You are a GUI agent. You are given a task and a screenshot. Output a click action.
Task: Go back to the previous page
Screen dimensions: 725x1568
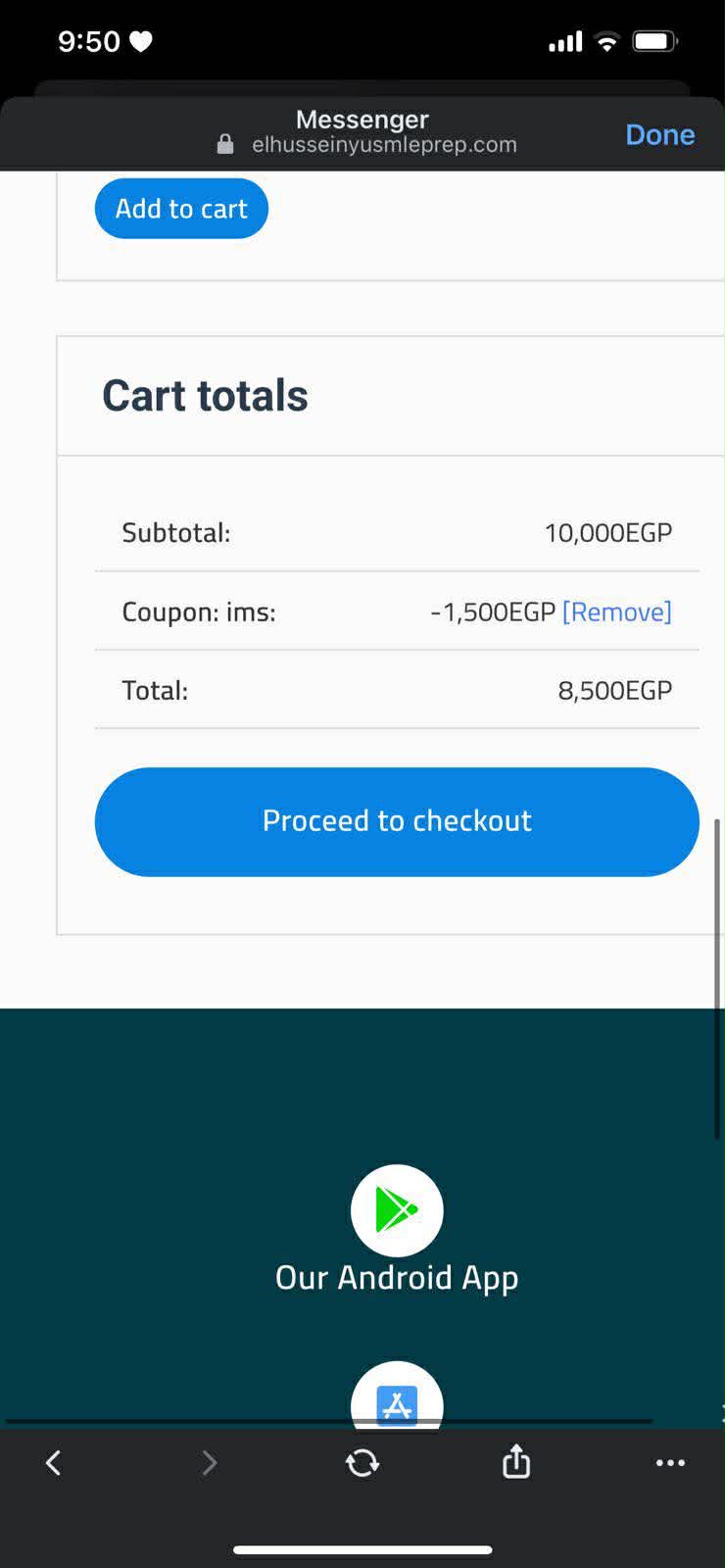54,1463
